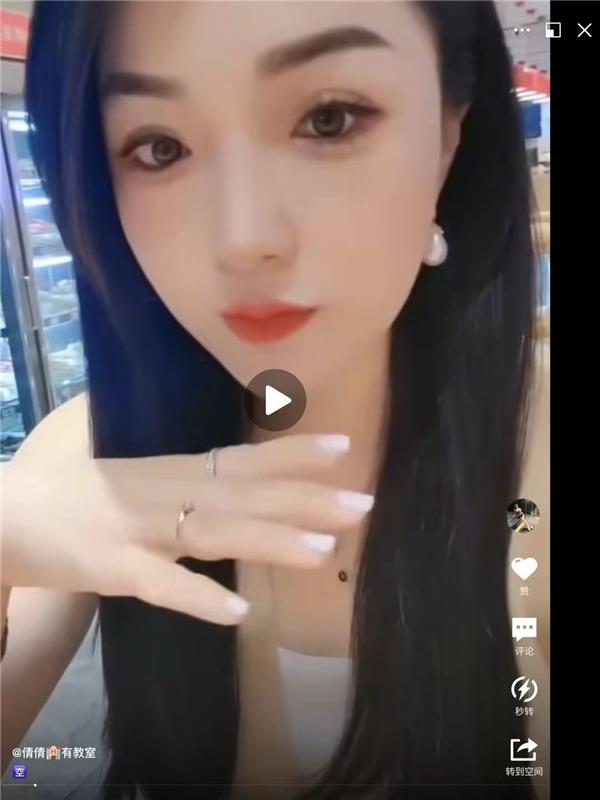This screenshot has height=800, width=600.
Task: Open the uploader's profile avatar
Action: (523, 516)
